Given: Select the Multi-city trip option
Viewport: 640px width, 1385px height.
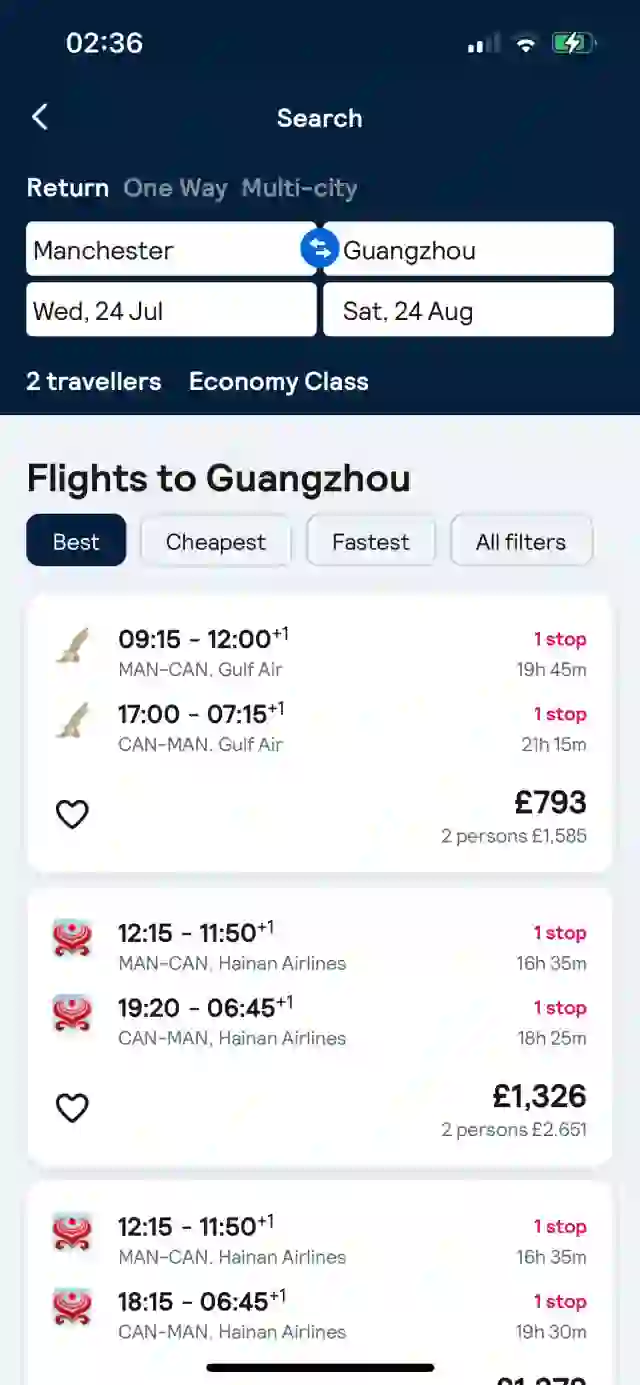Looking at the screenshot, I should 299,188.
